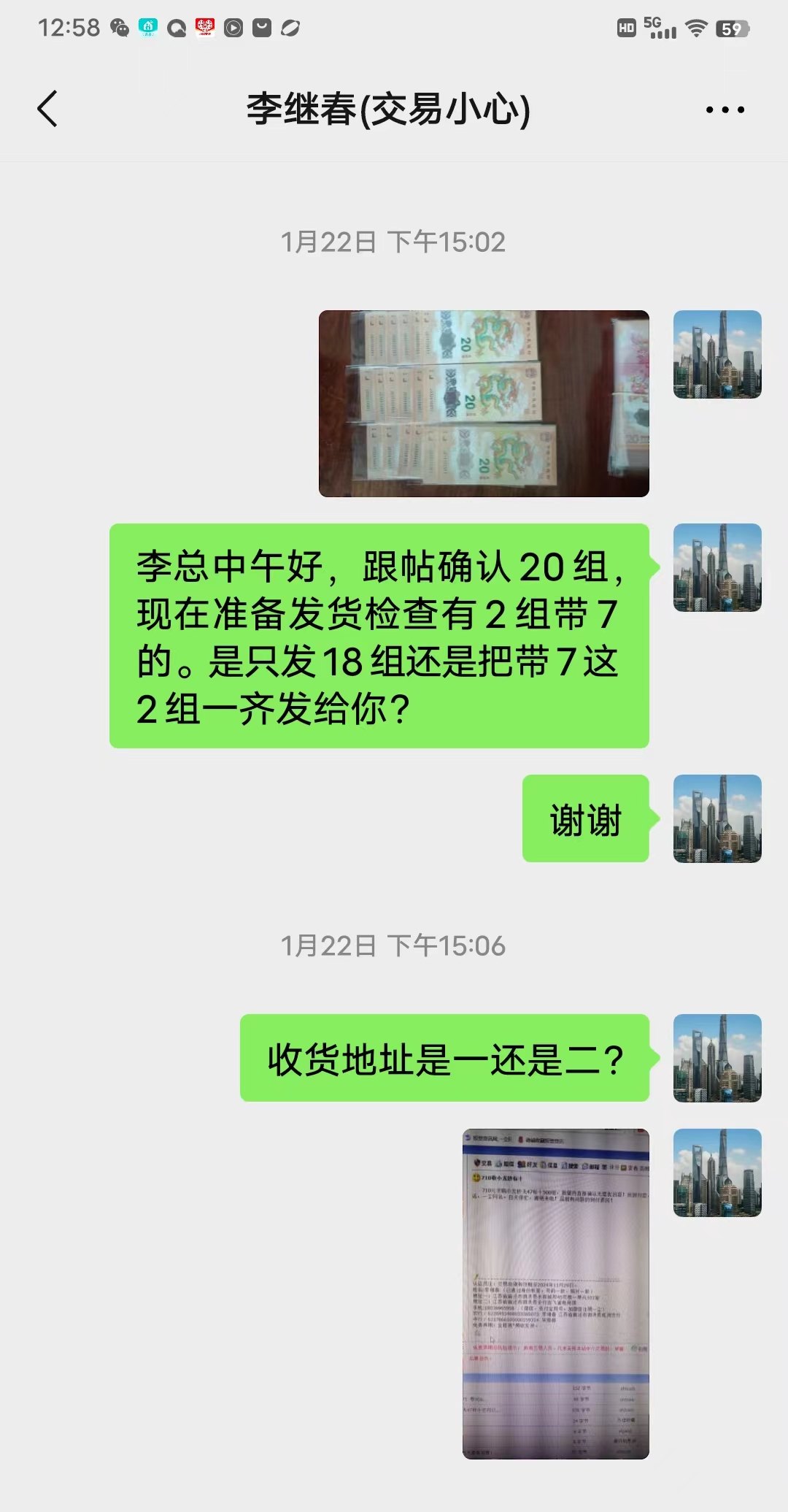Open the three-dot chat options menu

pyautogui.click(x=725, y=110)
